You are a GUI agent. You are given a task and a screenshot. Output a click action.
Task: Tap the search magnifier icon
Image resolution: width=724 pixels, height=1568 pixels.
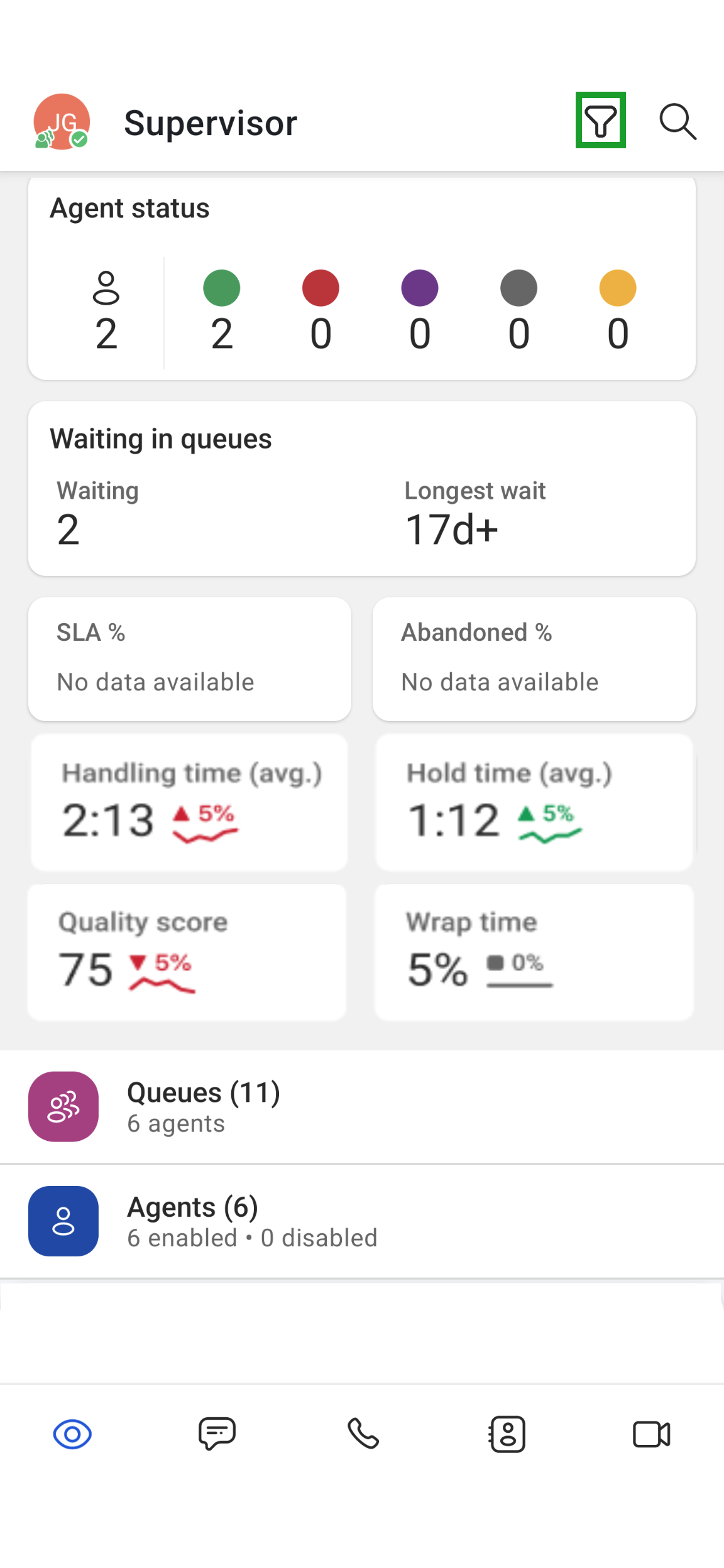[x=677, y=121]
